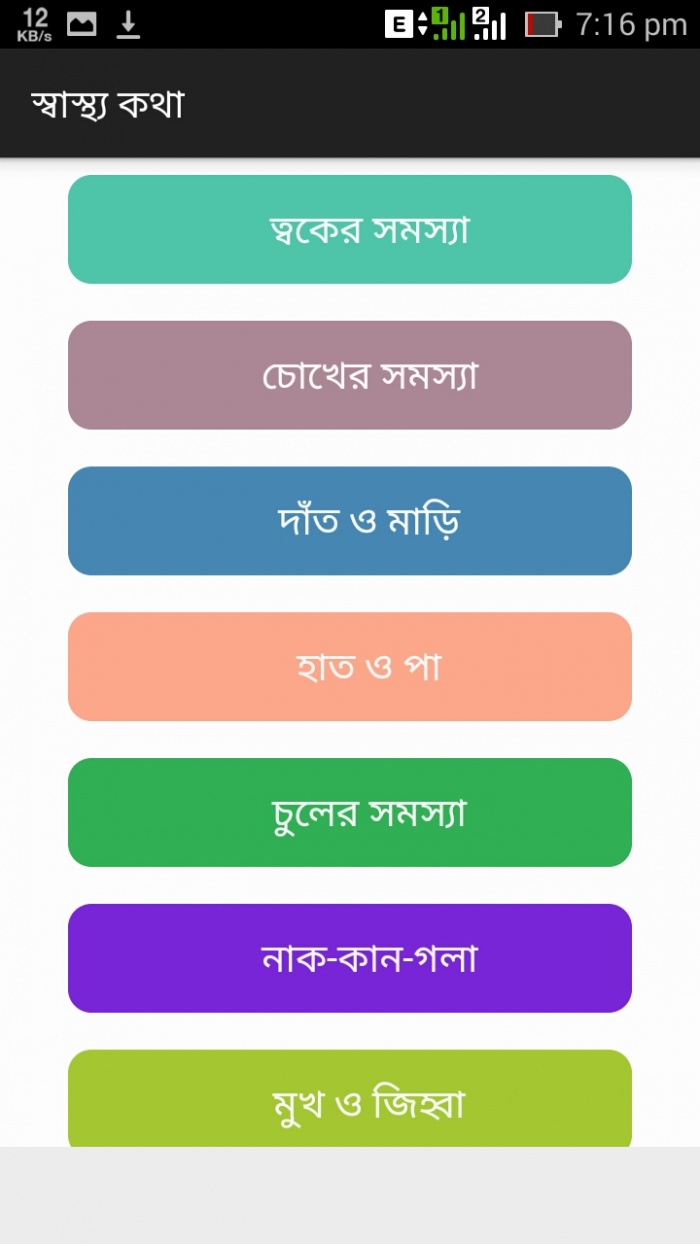
Task: Open the ত্বকের সমস্যা category
Action: tap(350, 229)
